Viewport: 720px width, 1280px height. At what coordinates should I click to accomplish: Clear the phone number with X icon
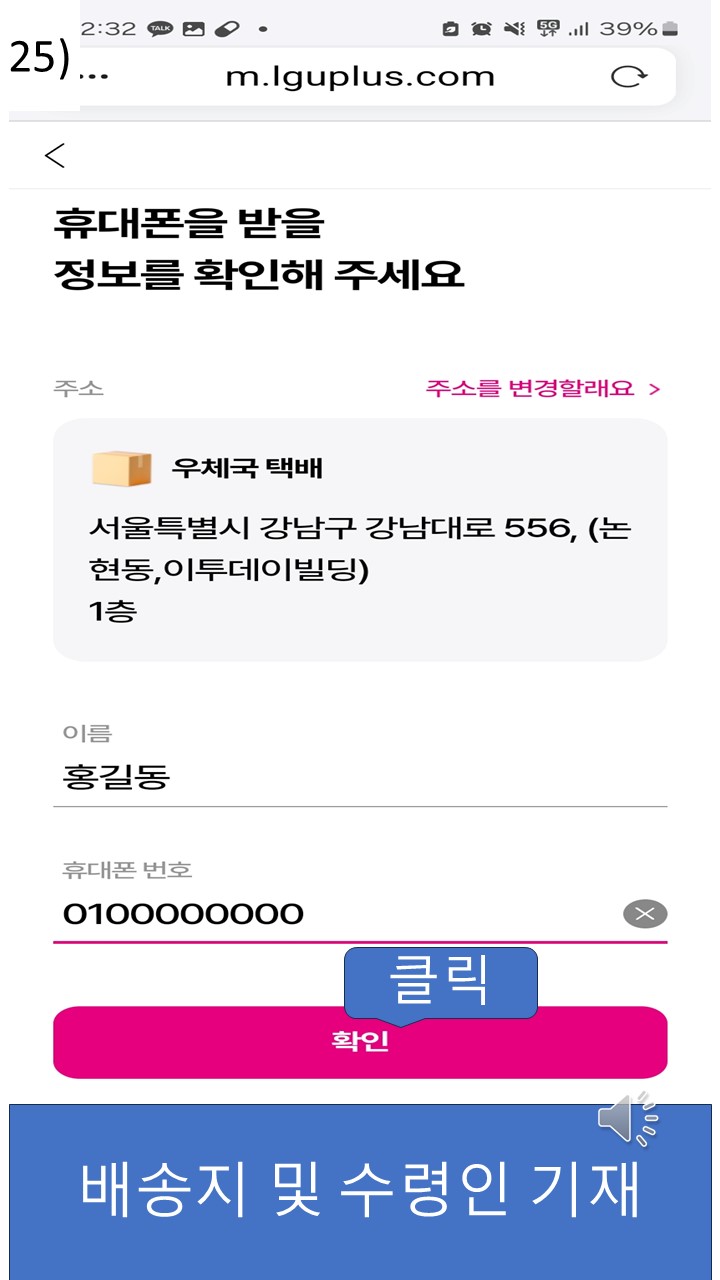[x=645, y=914]
